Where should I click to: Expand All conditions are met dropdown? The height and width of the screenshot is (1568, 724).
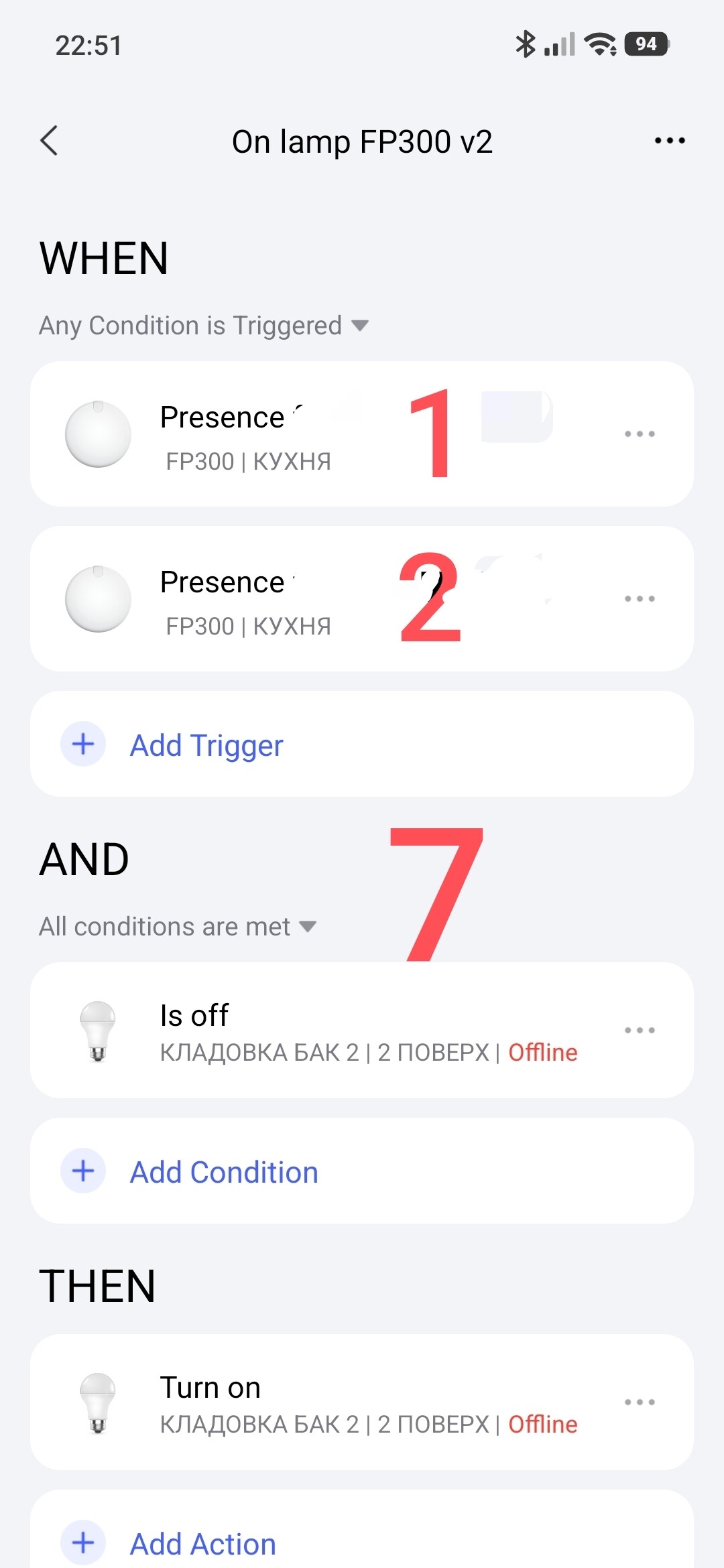pos(178,927)
